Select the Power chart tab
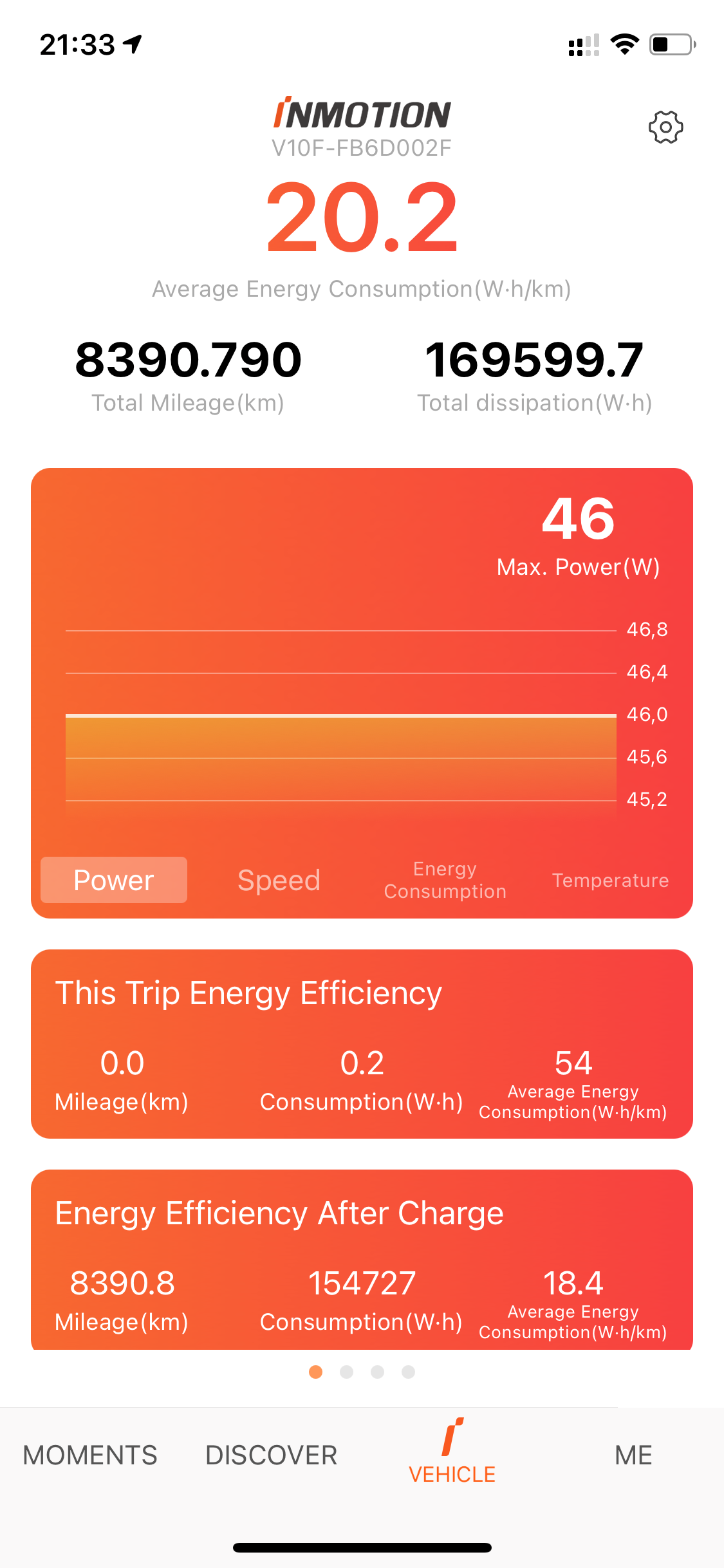The image size is (724, 1568). (114, 880)
